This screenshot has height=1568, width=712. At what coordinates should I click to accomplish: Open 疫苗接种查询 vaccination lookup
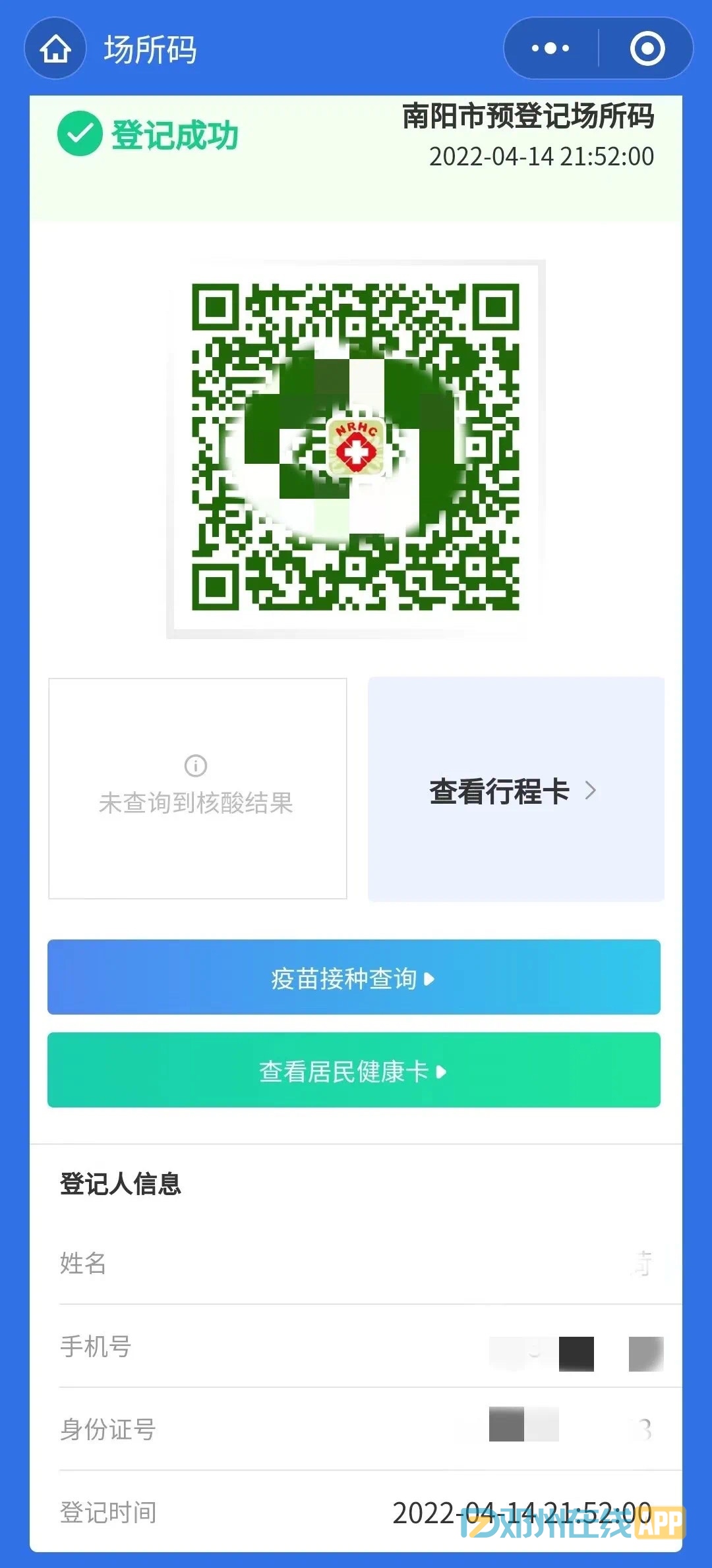click(354, 978)
